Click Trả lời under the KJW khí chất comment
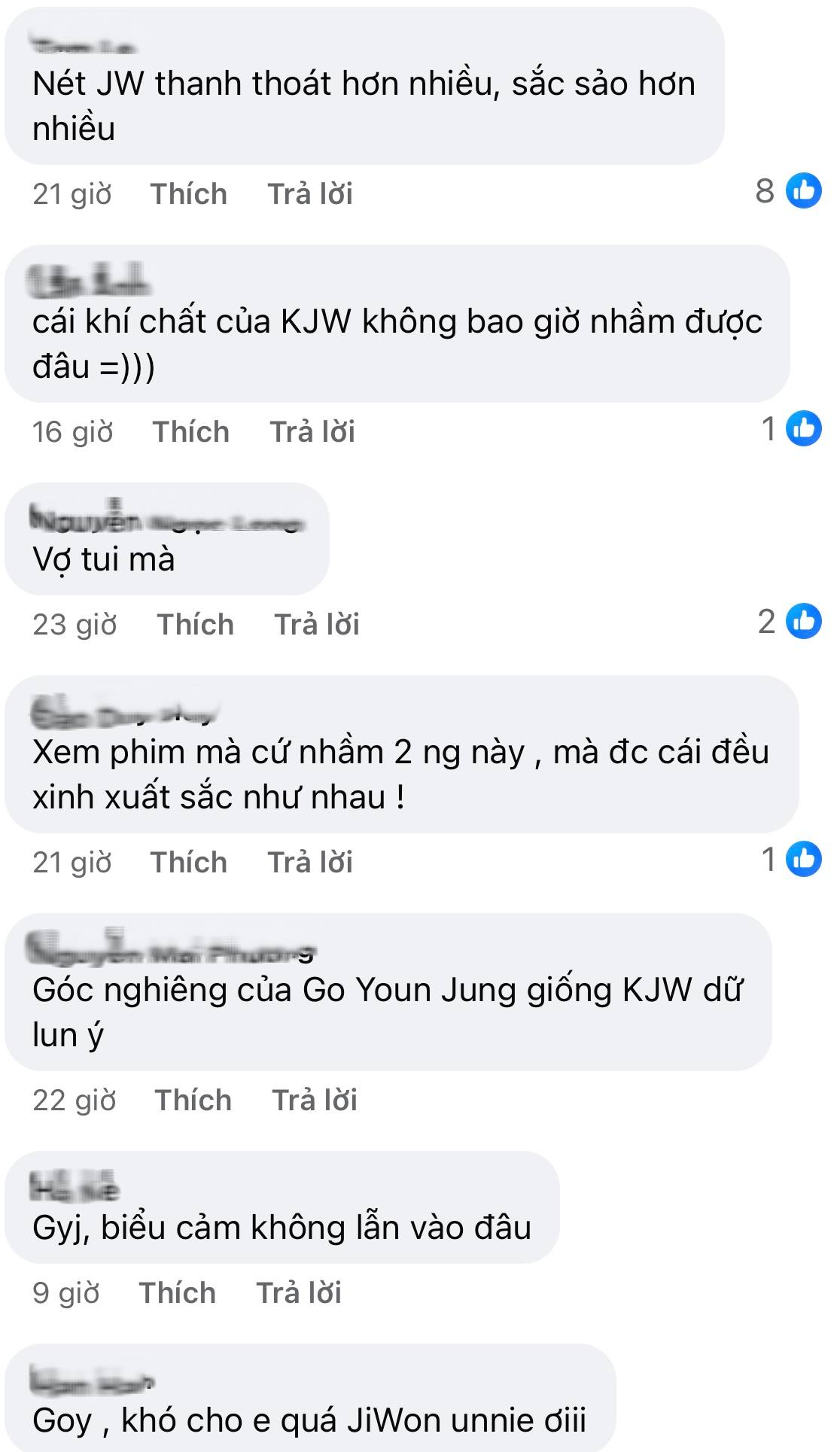The width and height of the screenshot is (840, 1452). tap(312, 431)
